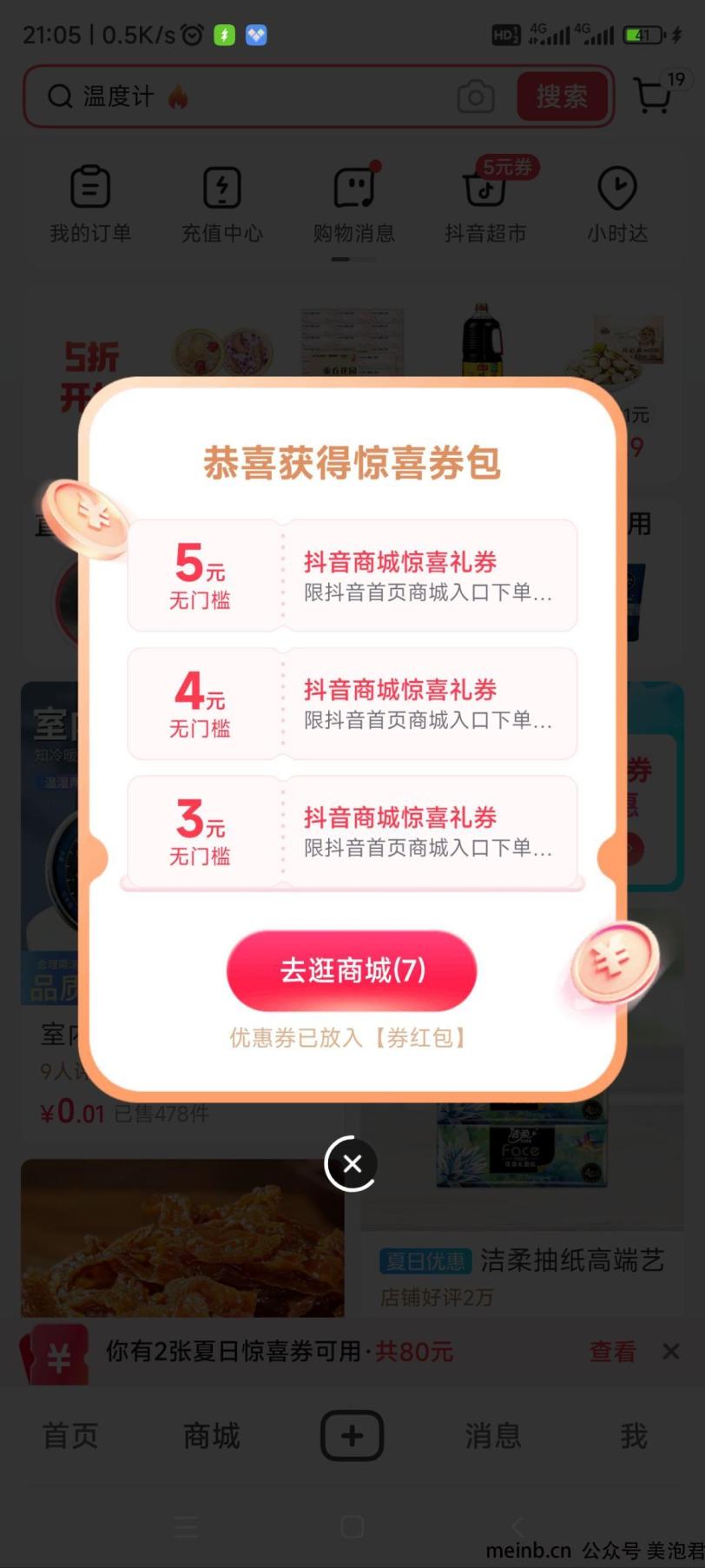
Task: Select the 5元 no-threshold coupon
Action: click(352, 575)
